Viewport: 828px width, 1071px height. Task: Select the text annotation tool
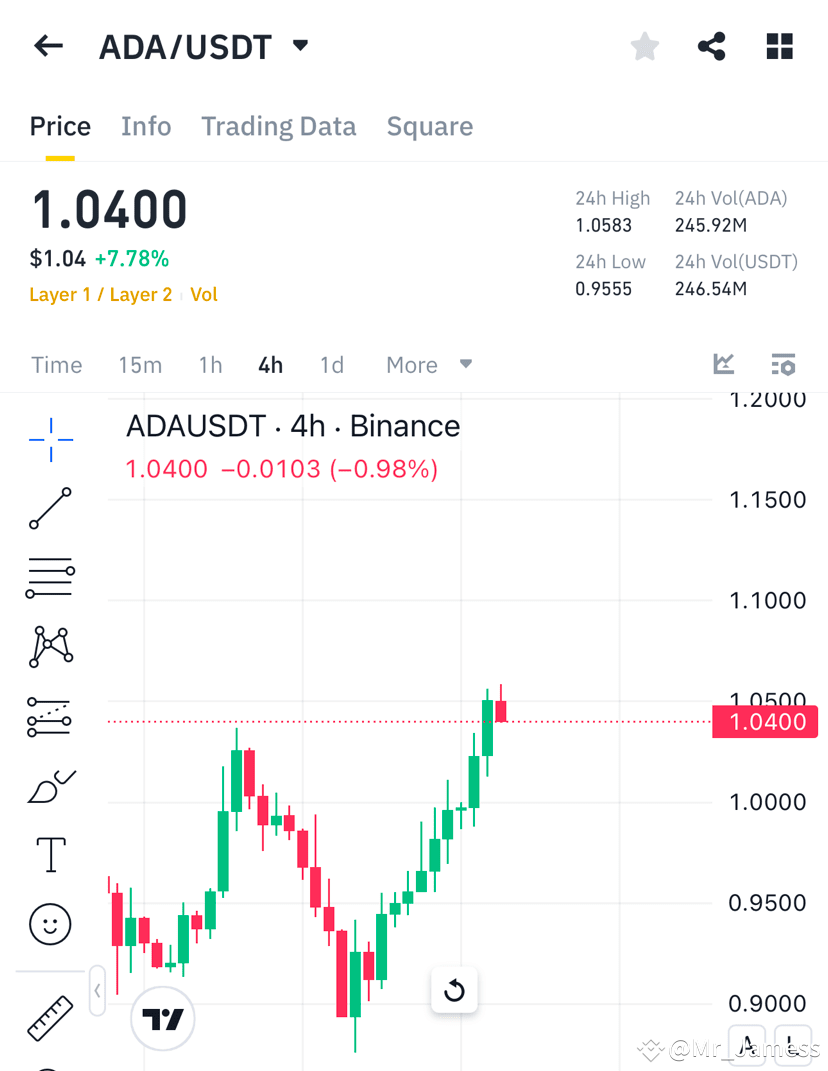(50, 854)
